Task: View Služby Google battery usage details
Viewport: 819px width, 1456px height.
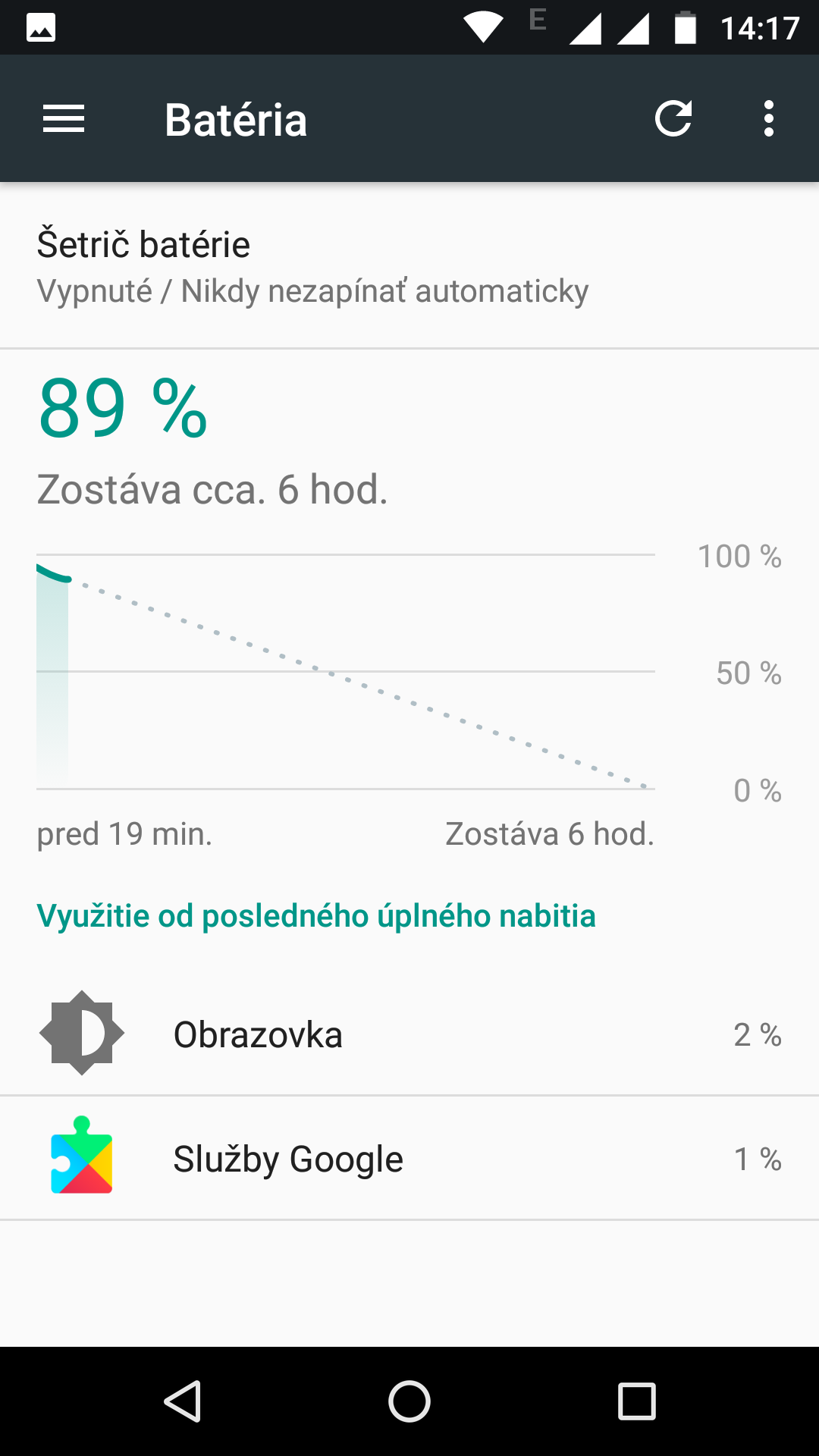Action: (x=409, y=1158)
